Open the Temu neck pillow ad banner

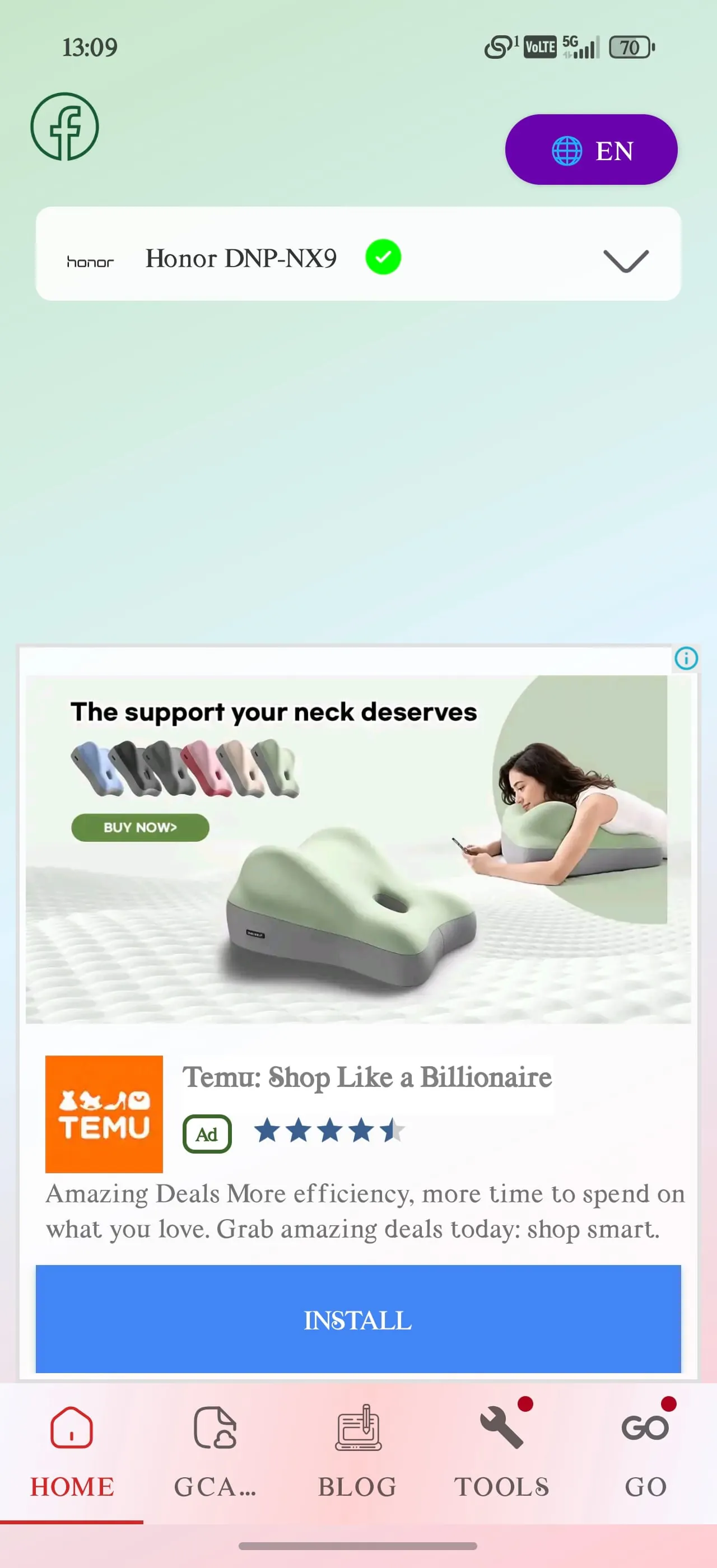(358, 848)
